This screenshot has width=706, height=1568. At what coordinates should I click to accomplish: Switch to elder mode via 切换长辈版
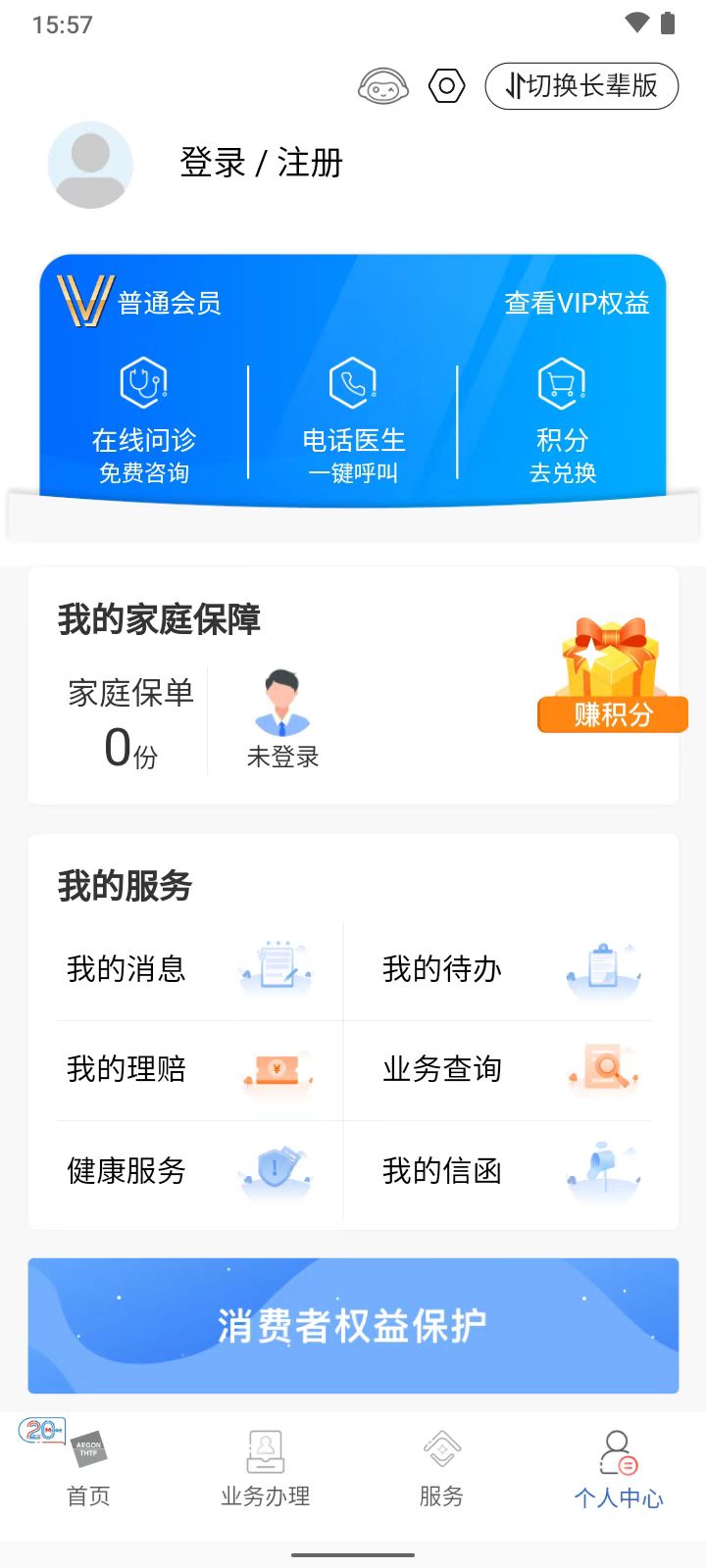click(580, 86)
